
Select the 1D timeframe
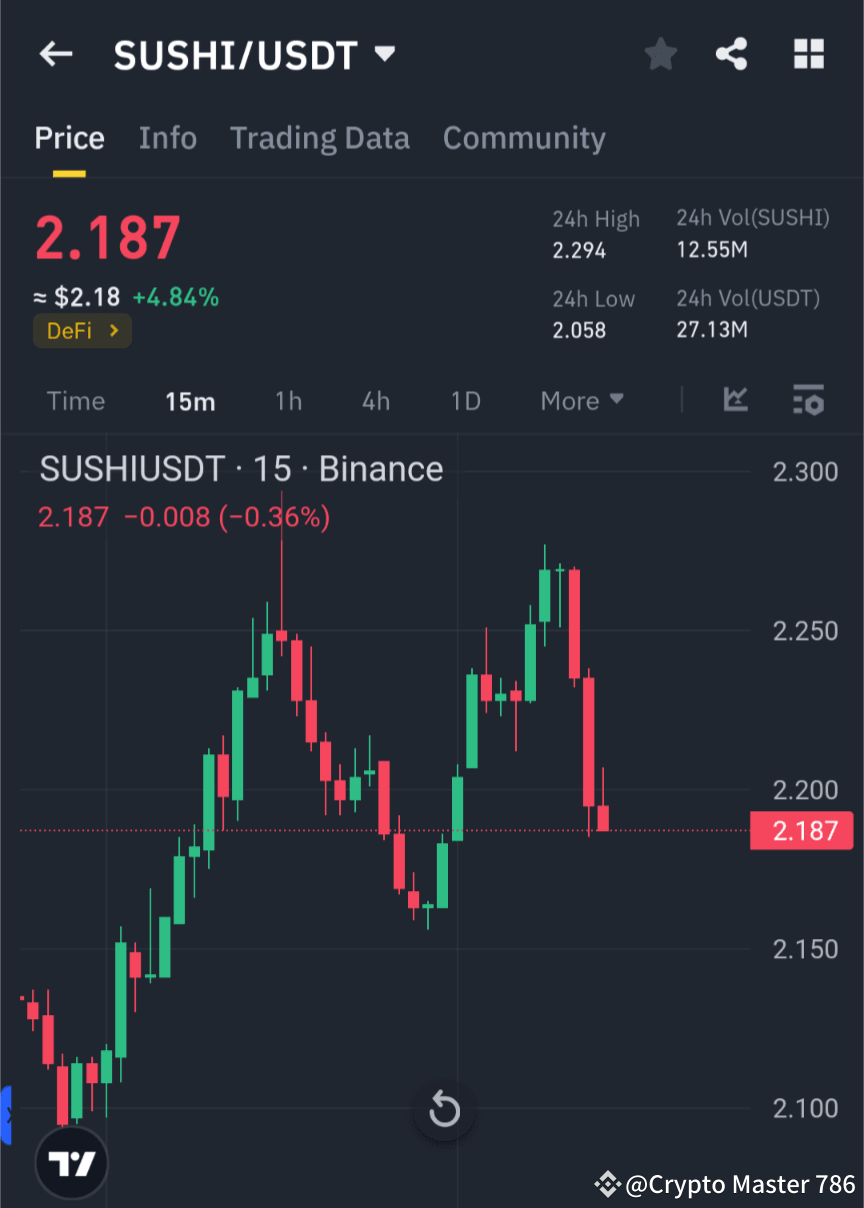pos(465,400)
